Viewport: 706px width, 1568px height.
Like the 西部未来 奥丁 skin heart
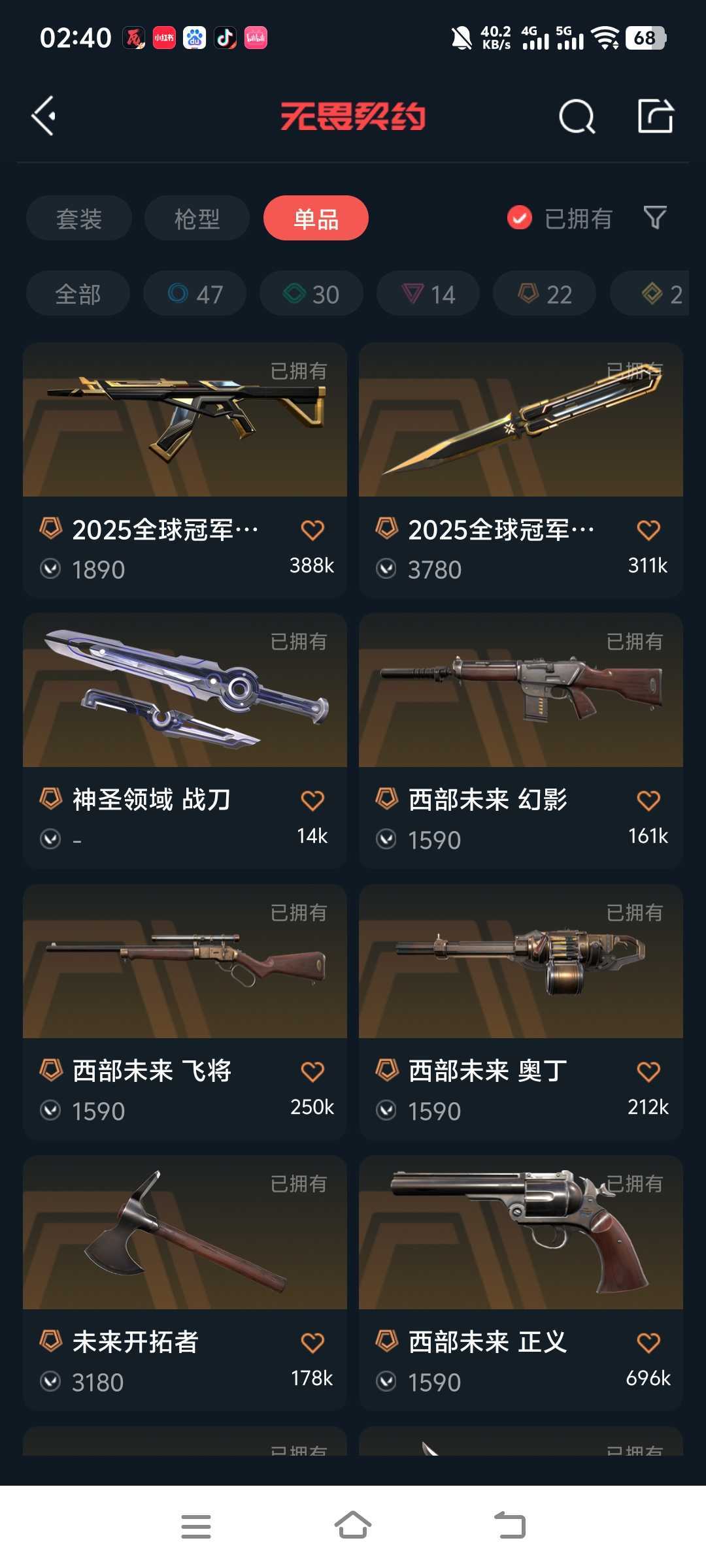coord(648,1071)
